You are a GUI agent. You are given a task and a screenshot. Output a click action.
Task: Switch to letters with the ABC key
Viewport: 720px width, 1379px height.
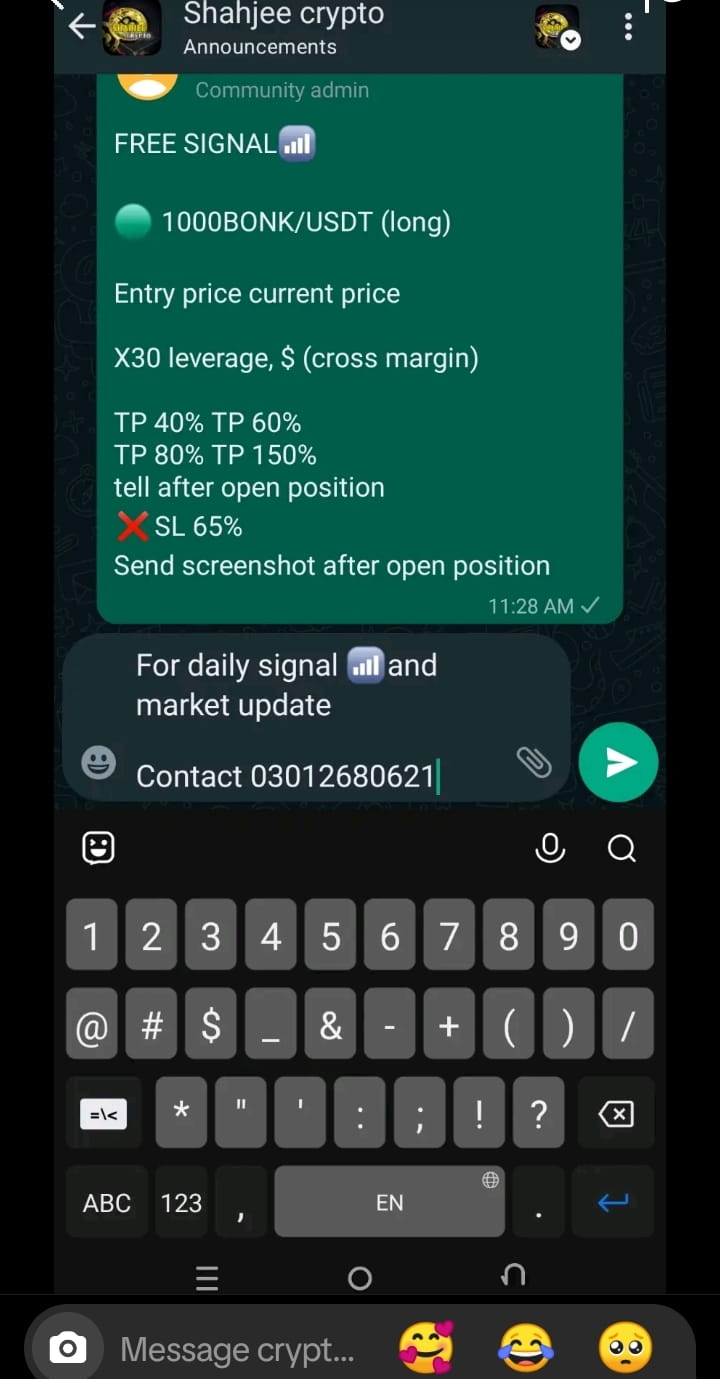coord(106,1202)
